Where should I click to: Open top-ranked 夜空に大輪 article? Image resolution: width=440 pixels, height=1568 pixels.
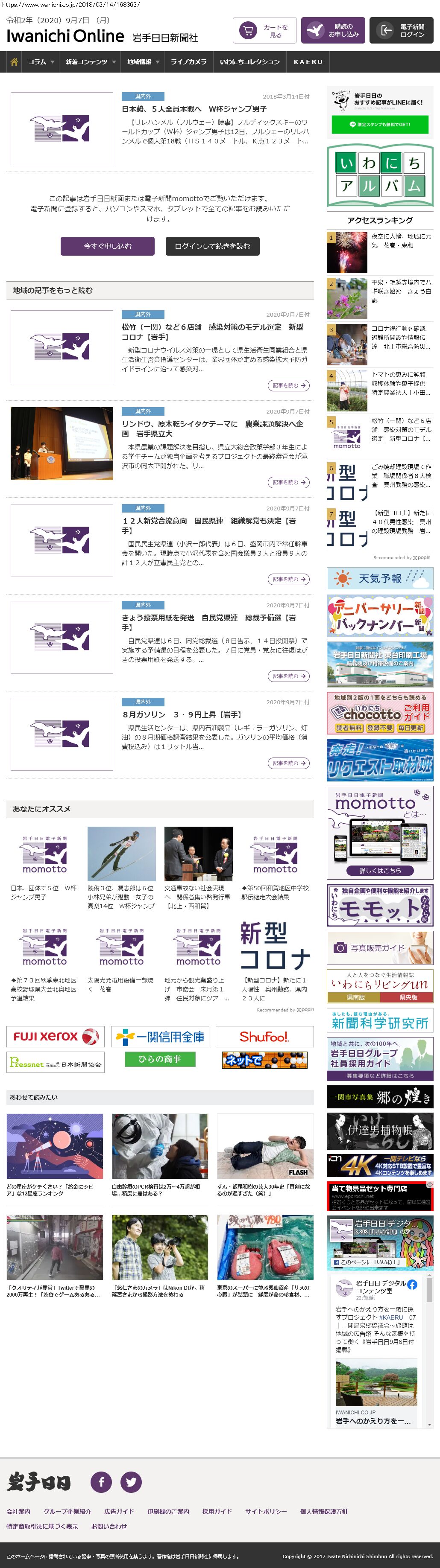click(x=401, y=240)
